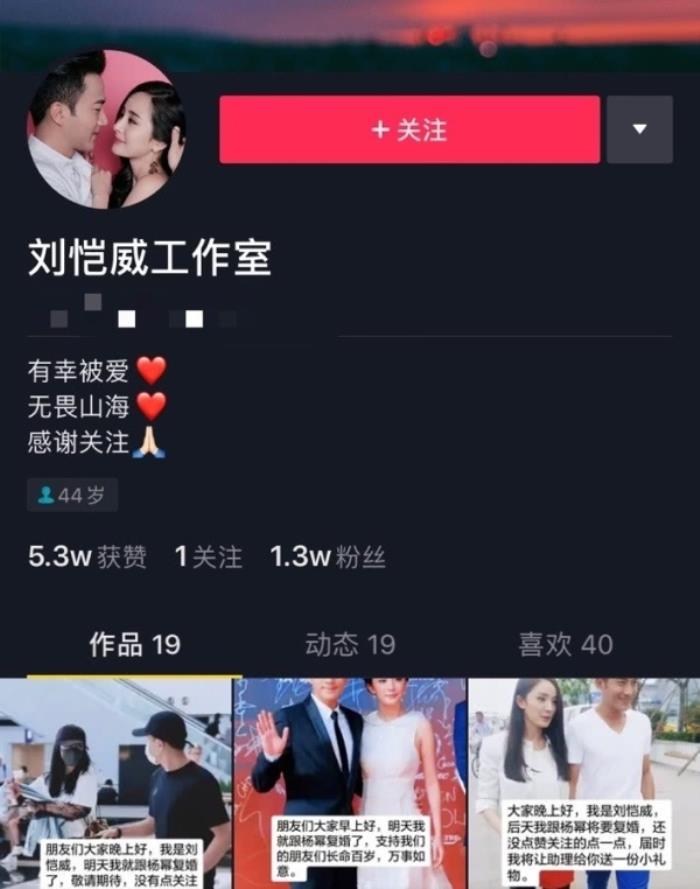Expand the dropdown arrow beside 关注
This screenshot has width=700, height=889.
[x=639, y=130]
